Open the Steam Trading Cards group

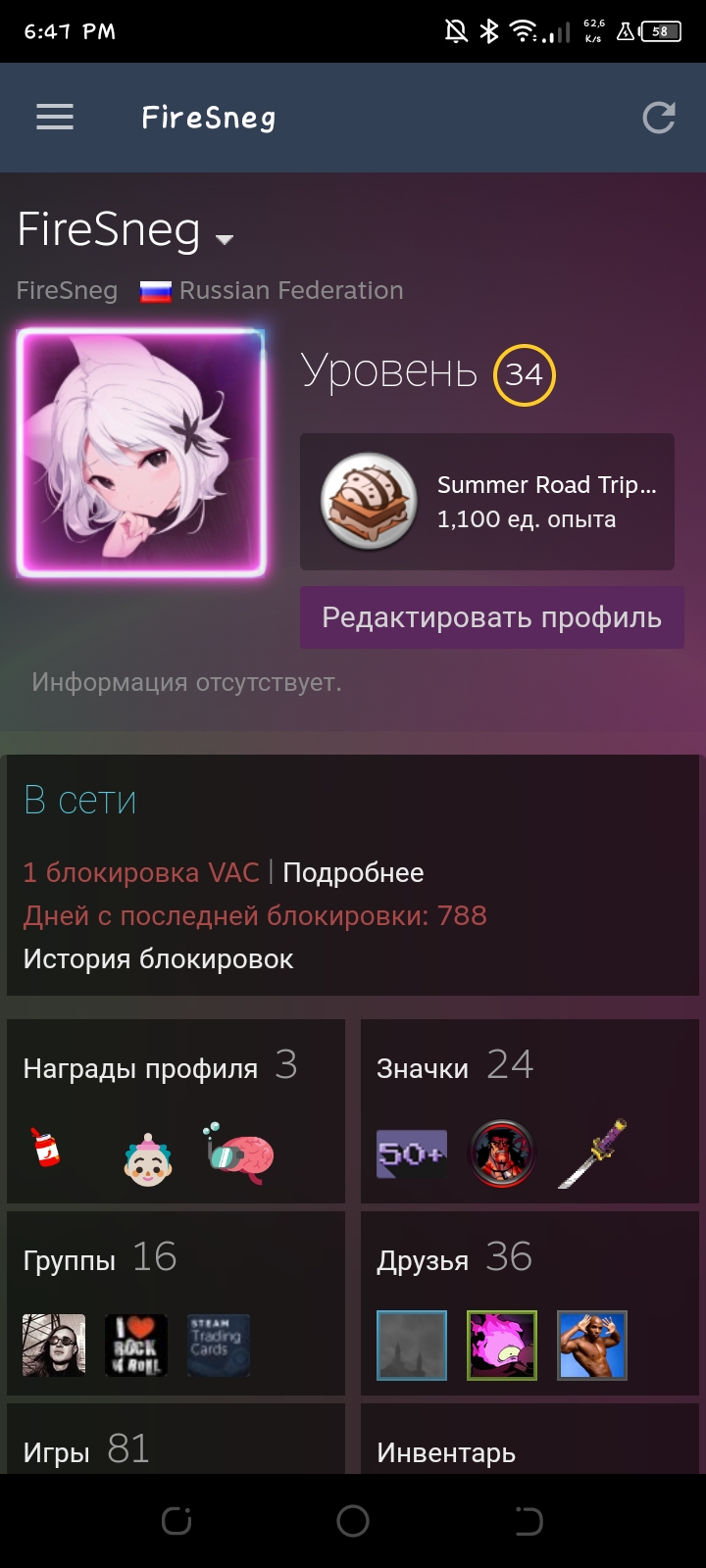tap(219, 1346)
